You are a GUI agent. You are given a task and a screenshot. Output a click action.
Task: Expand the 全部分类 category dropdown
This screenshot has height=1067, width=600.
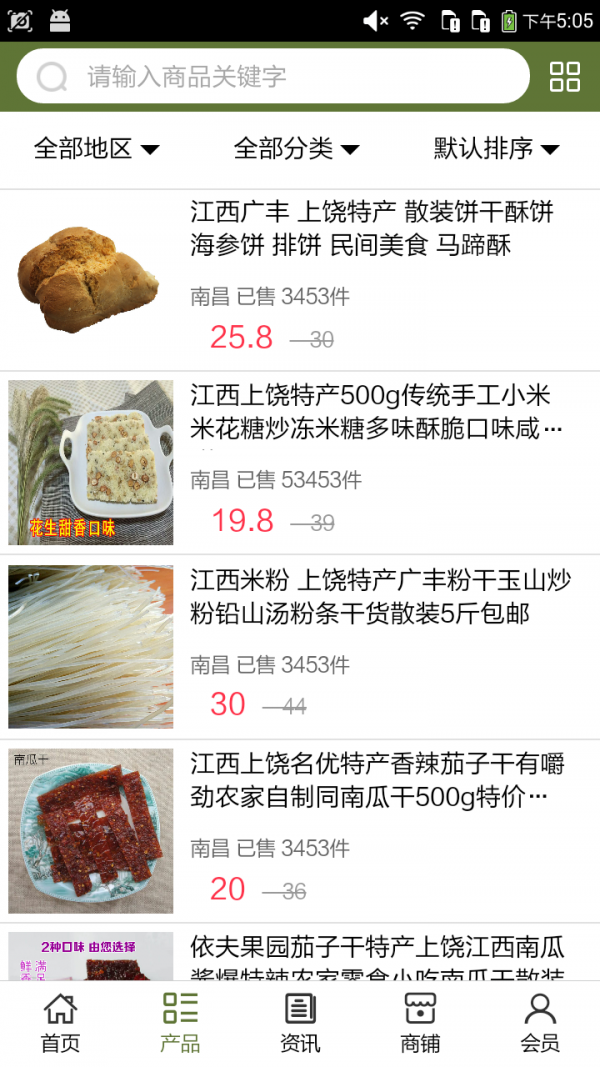click(x=296, y=149)
